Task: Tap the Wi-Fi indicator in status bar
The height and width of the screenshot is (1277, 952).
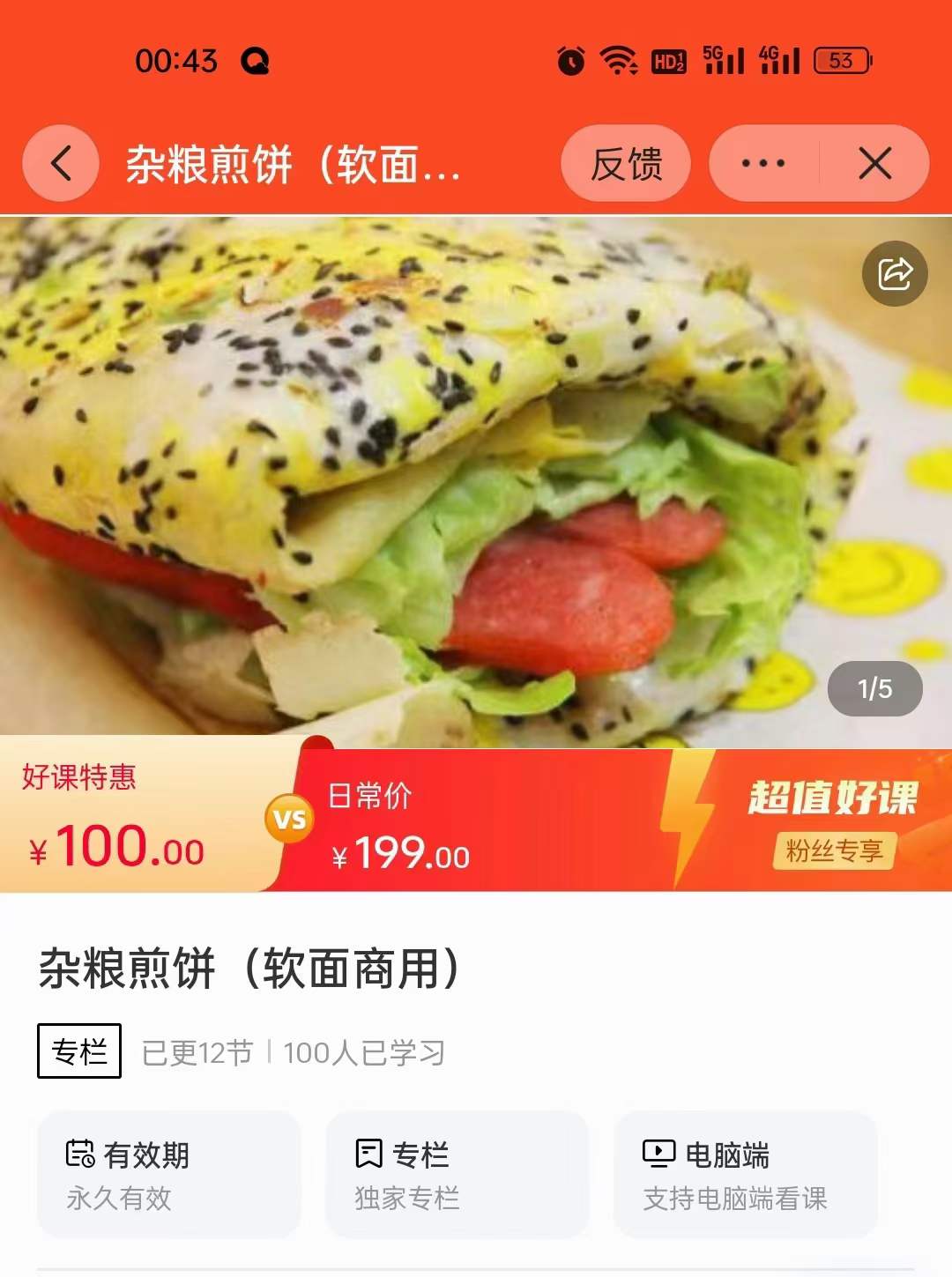Action: (620, 60)
